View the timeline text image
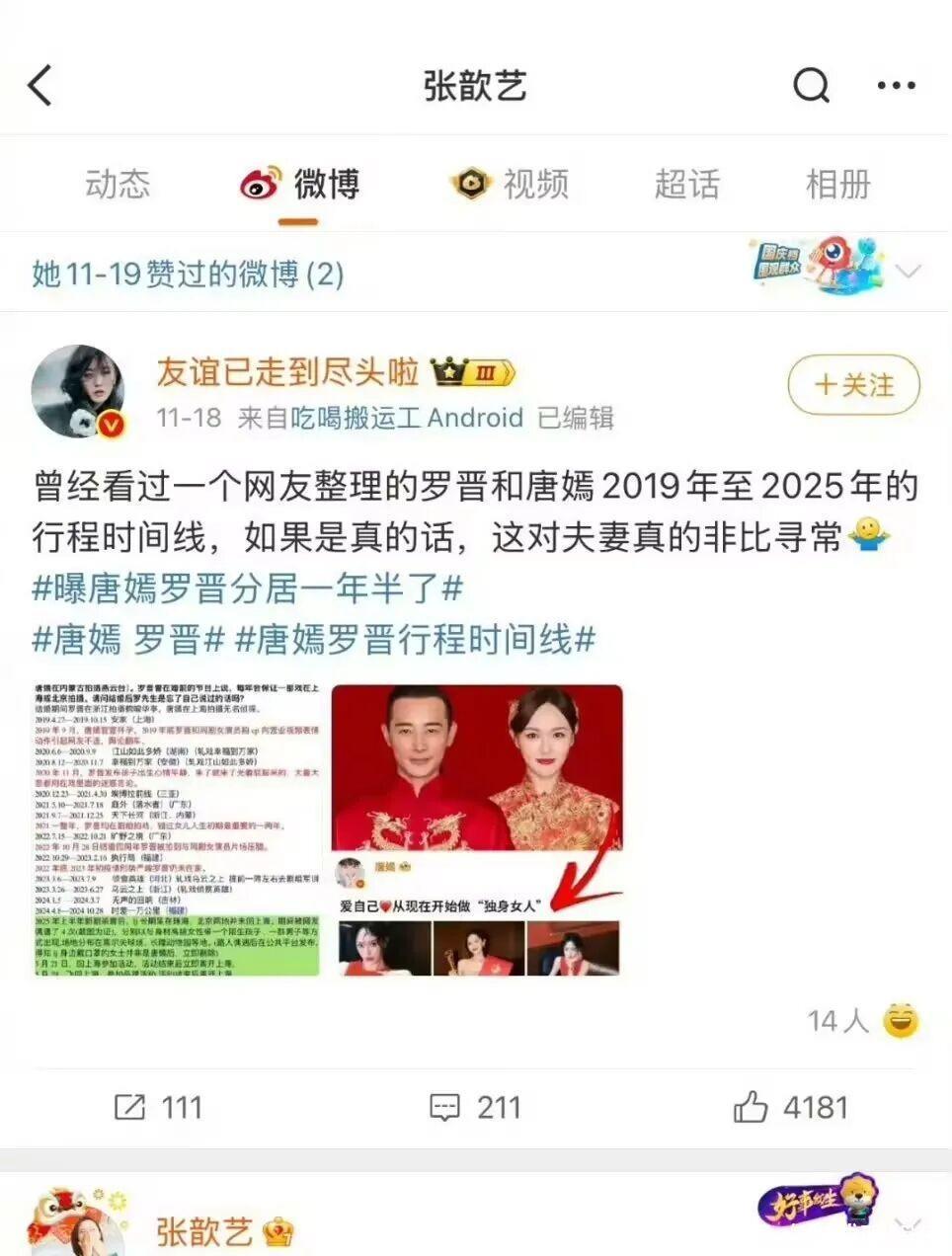This screenshot has height=1256, width=952. (x=178, y=829)
